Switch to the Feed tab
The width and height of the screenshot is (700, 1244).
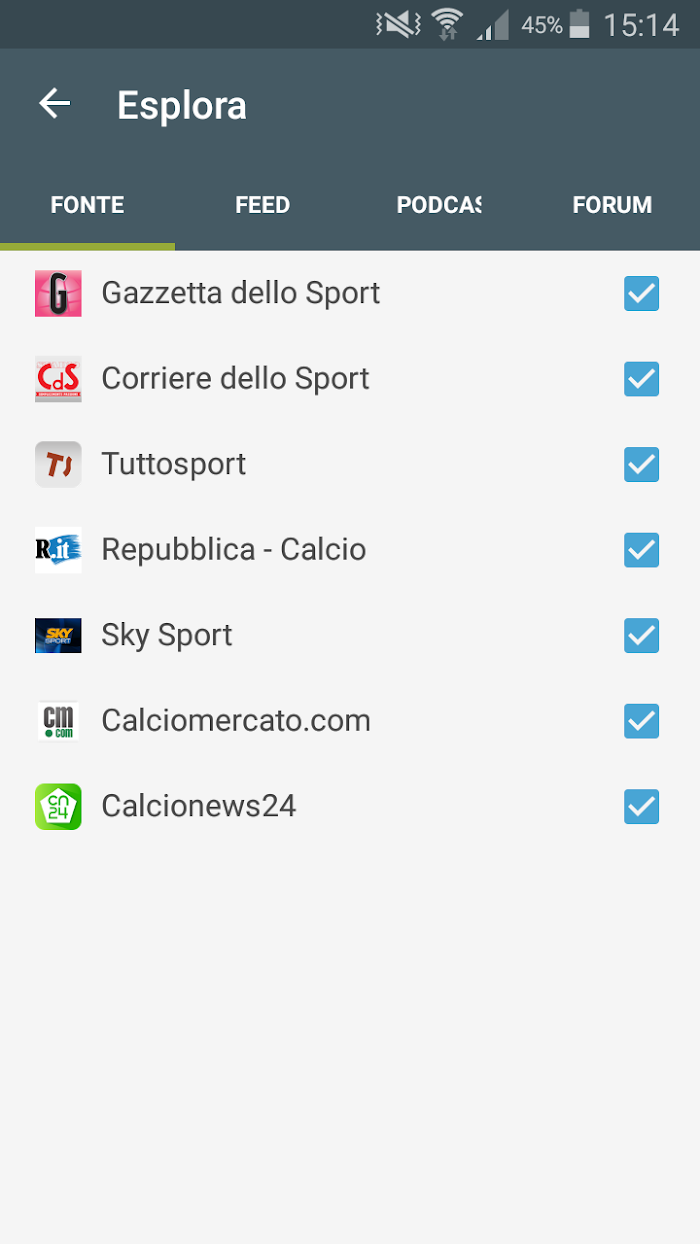coord(262,205)
